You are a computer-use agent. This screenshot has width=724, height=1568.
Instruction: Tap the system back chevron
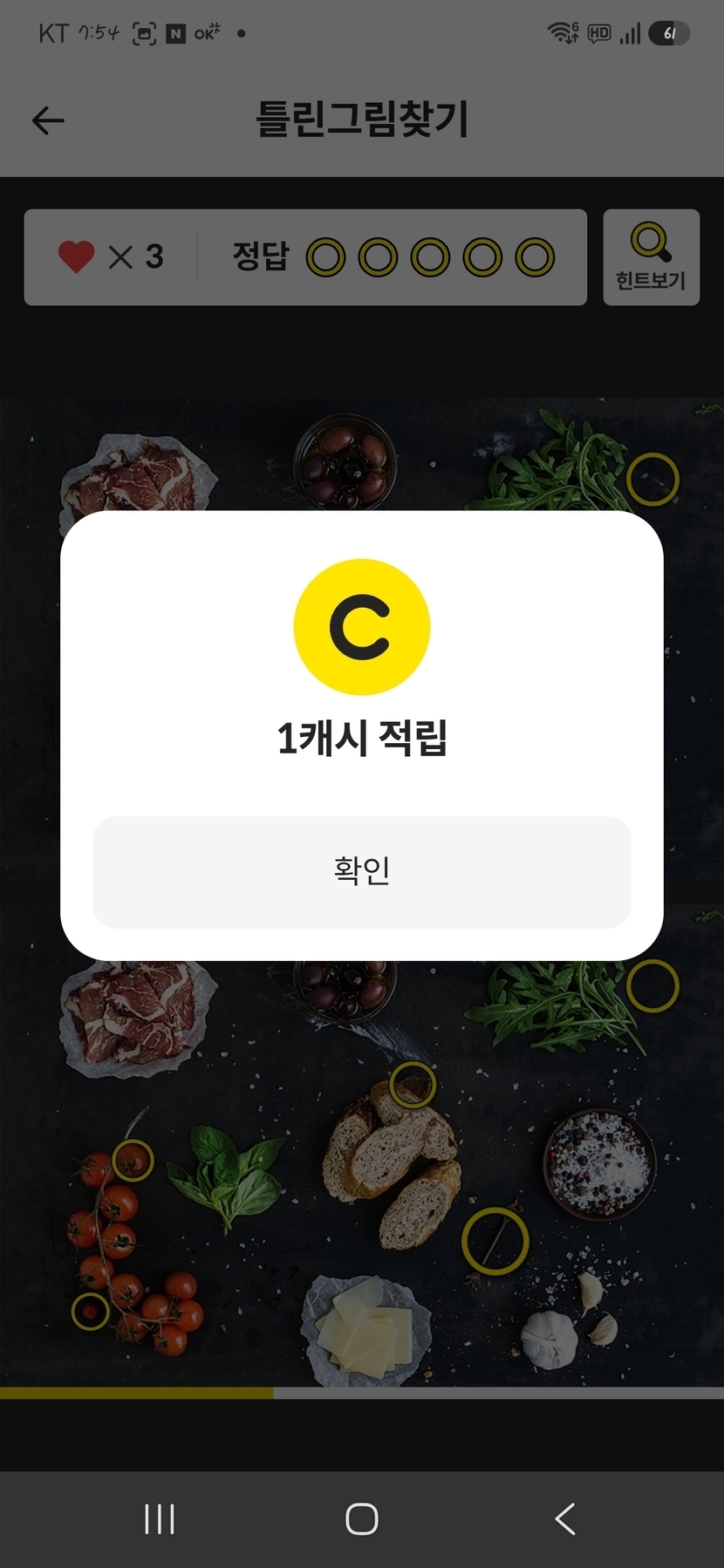click(x=565, y=1518)
